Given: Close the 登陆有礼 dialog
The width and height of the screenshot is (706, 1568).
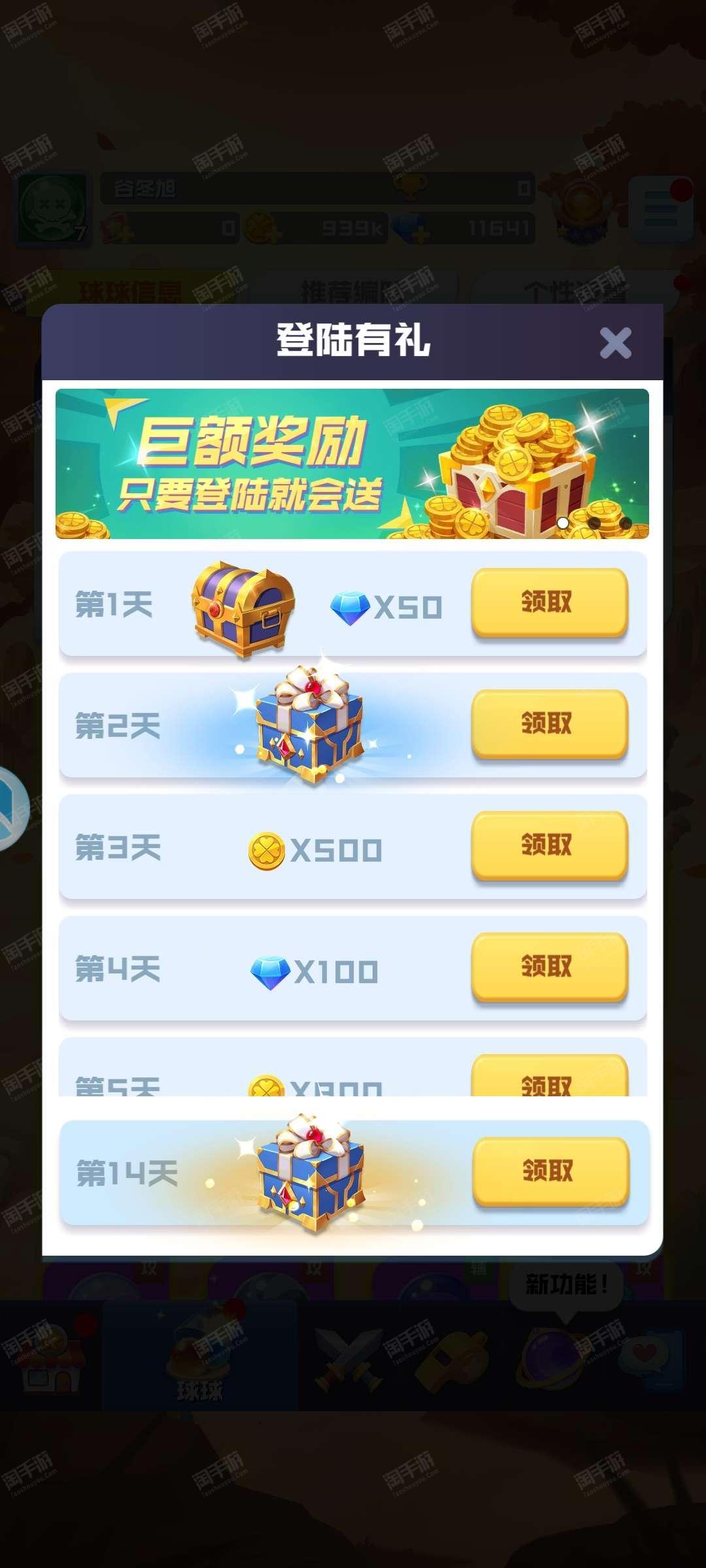Looking at the screenshot, I should 615,342.
